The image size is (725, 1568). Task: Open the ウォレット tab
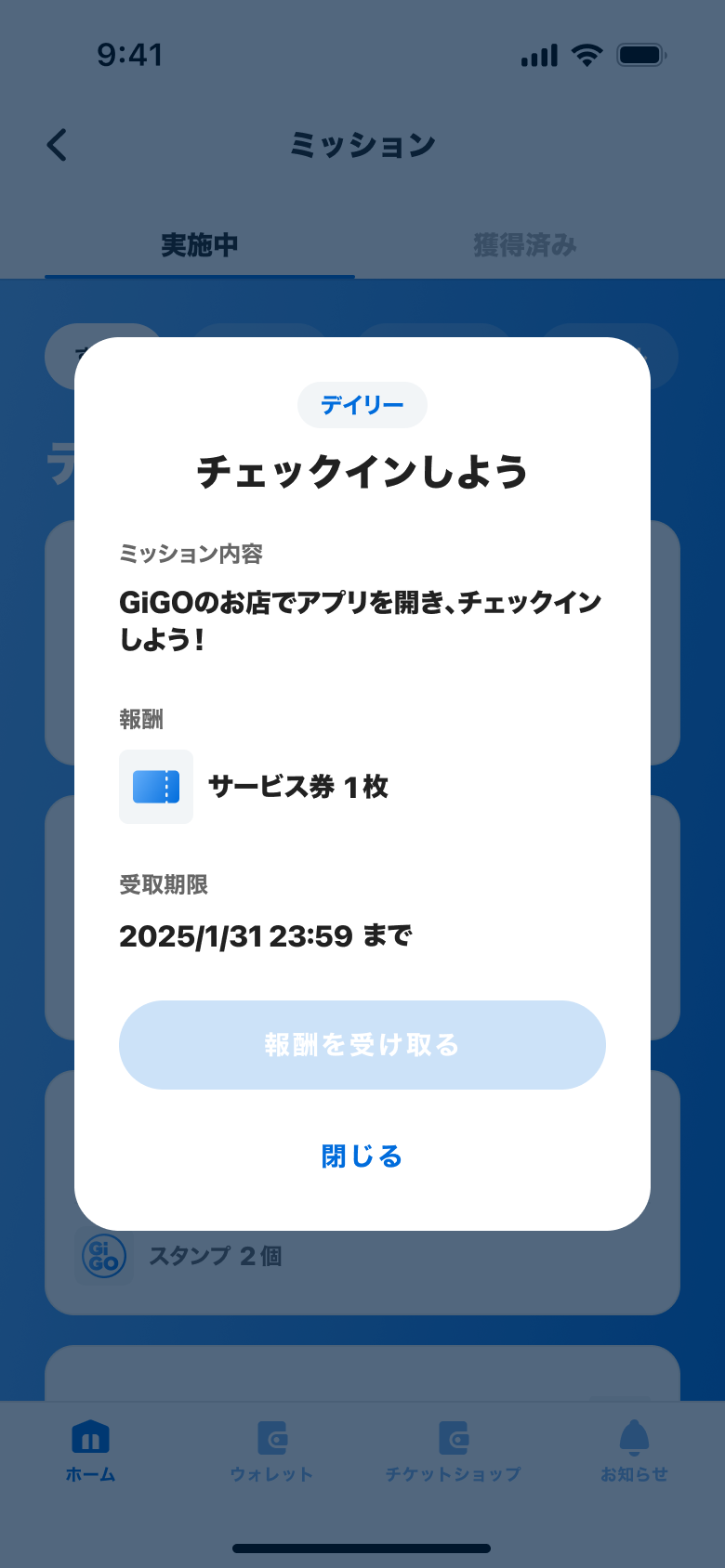271,1451
